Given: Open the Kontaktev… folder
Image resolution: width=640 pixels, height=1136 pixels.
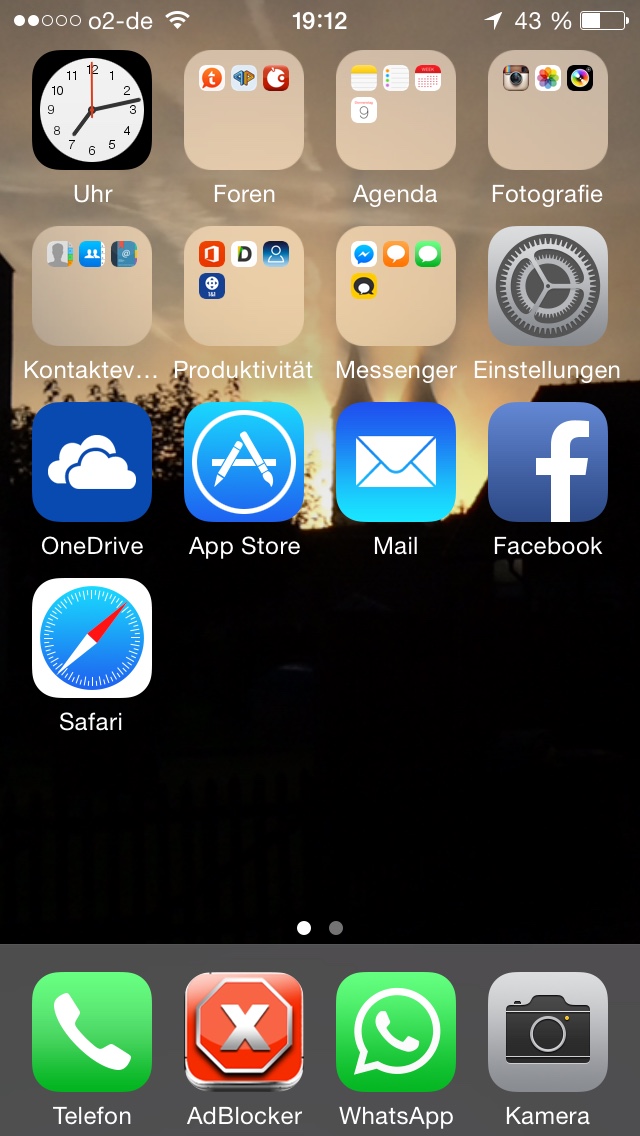Looking at the screenshot, I should pyautogui.click(x=92, y=286).
